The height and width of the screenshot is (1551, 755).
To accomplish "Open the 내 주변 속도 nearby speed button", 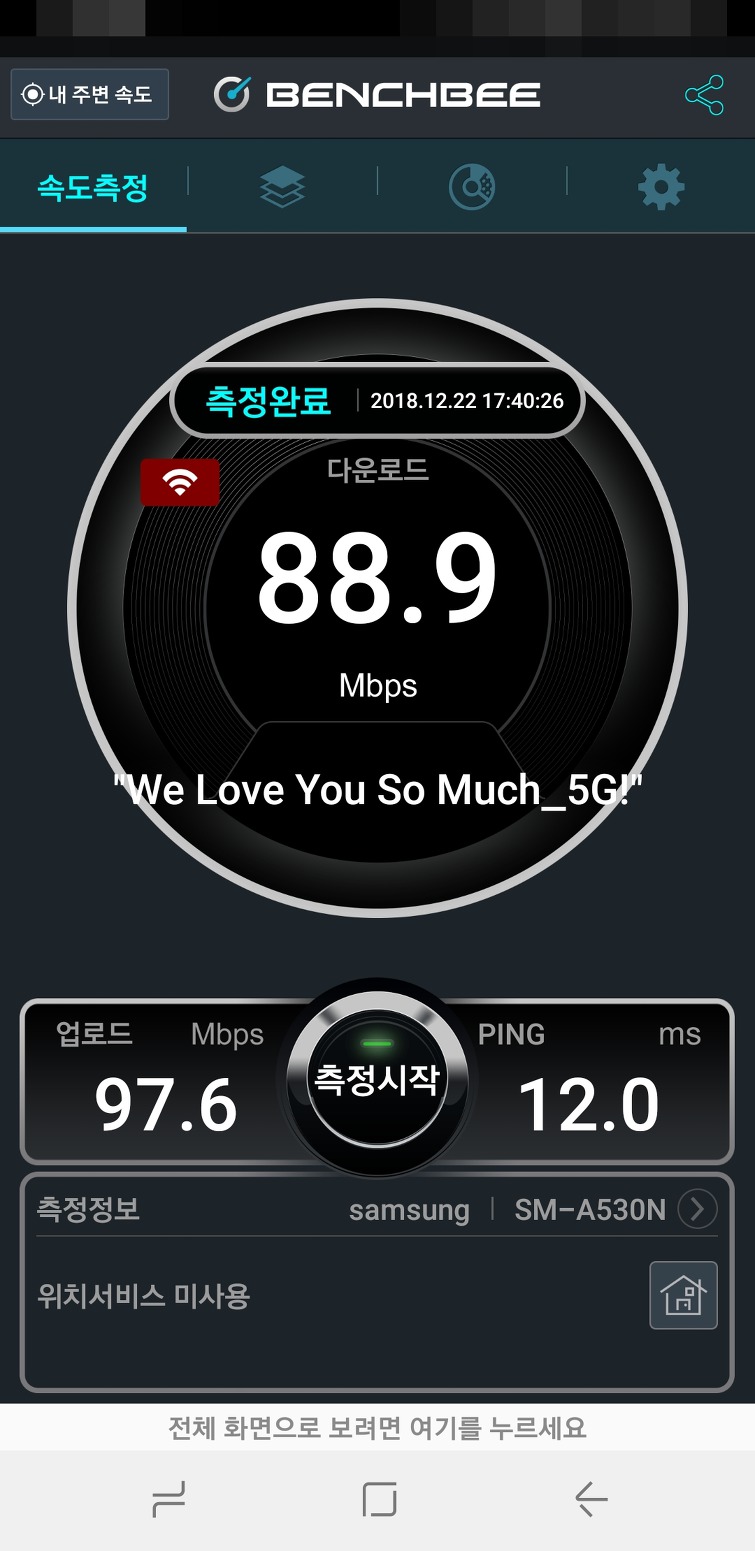I will (x=90, y=95).
